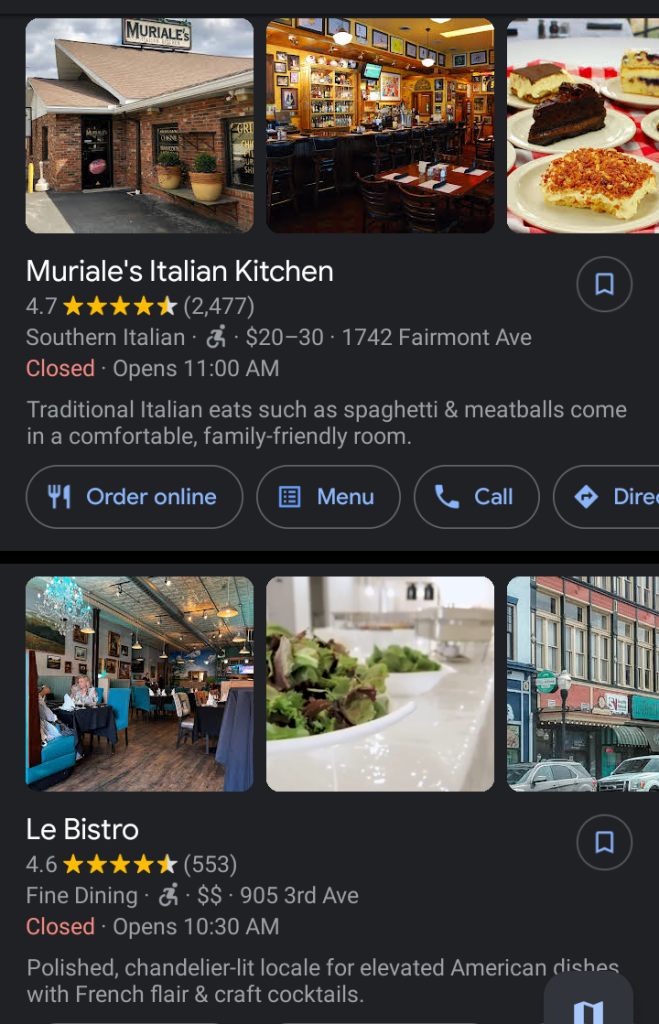Screen dimensions: 659x1024
Task: Open Le Bistro's salad plate photo
Action: point(380,684)
